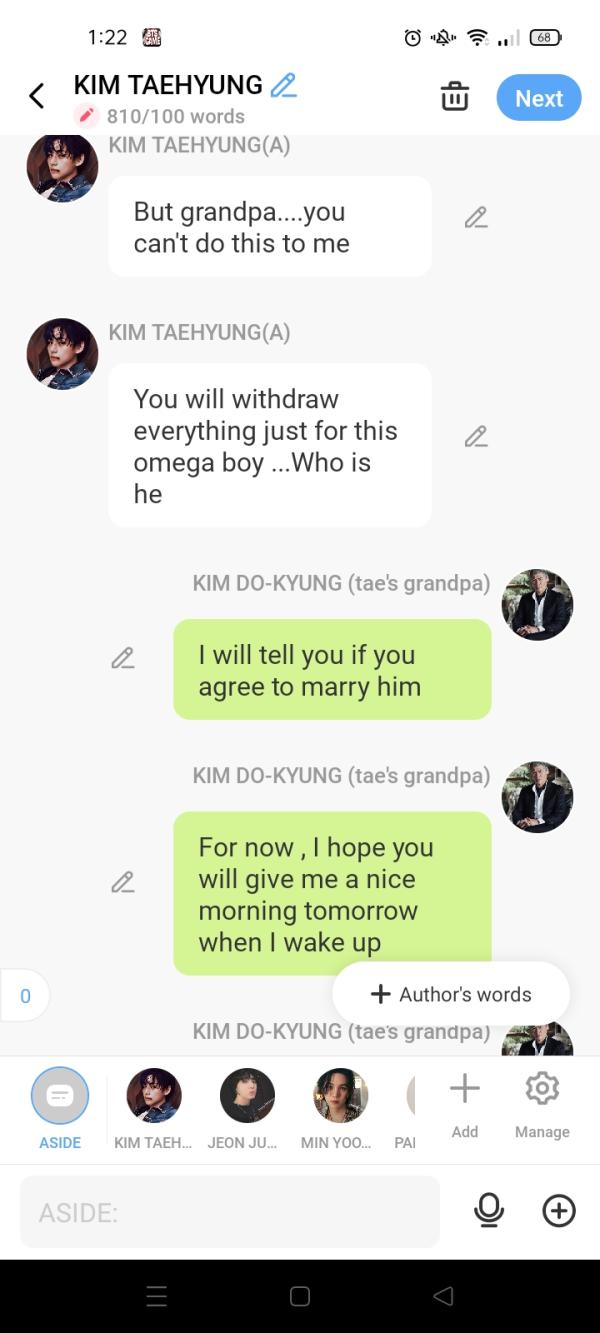Tap the trash can delete icon
Screen dimensions: 600x1333
pyautogui.click(x=455, y=97)
